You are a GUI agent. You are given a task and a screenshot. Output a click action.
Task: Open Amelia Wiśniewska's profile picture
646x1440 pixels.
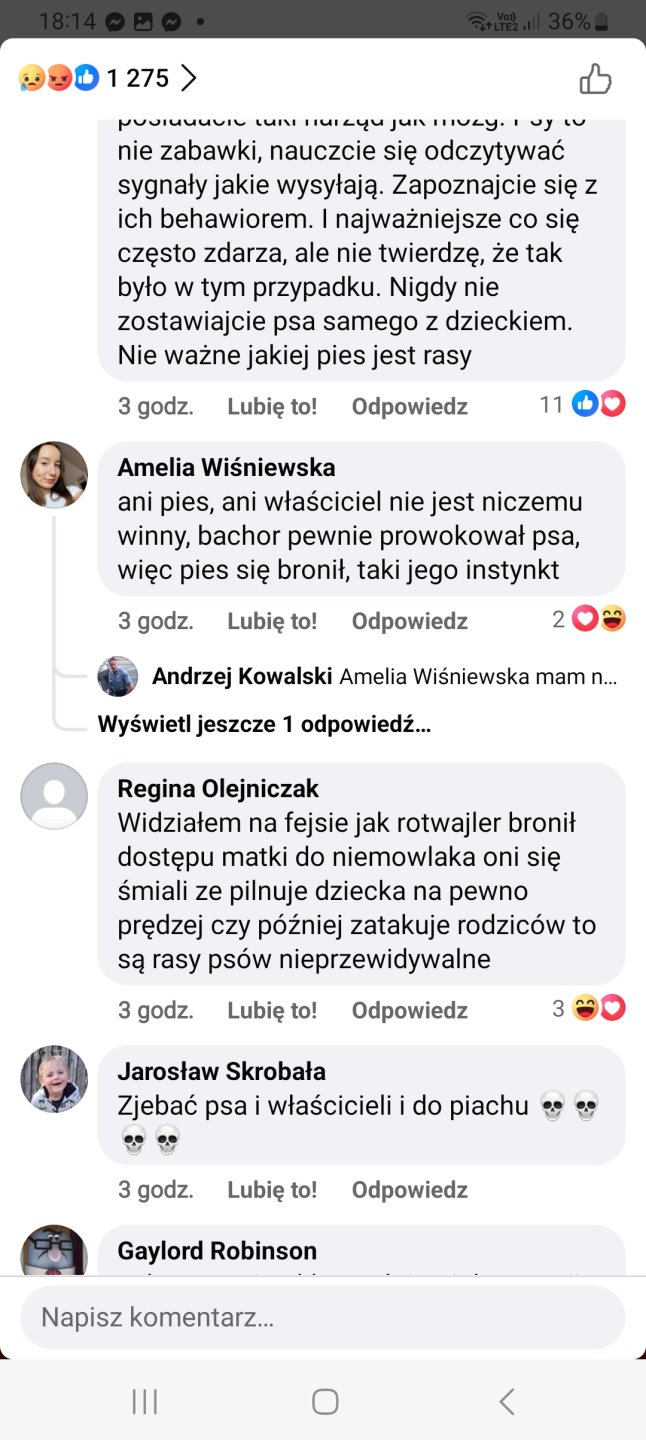[x=54, y=474]
